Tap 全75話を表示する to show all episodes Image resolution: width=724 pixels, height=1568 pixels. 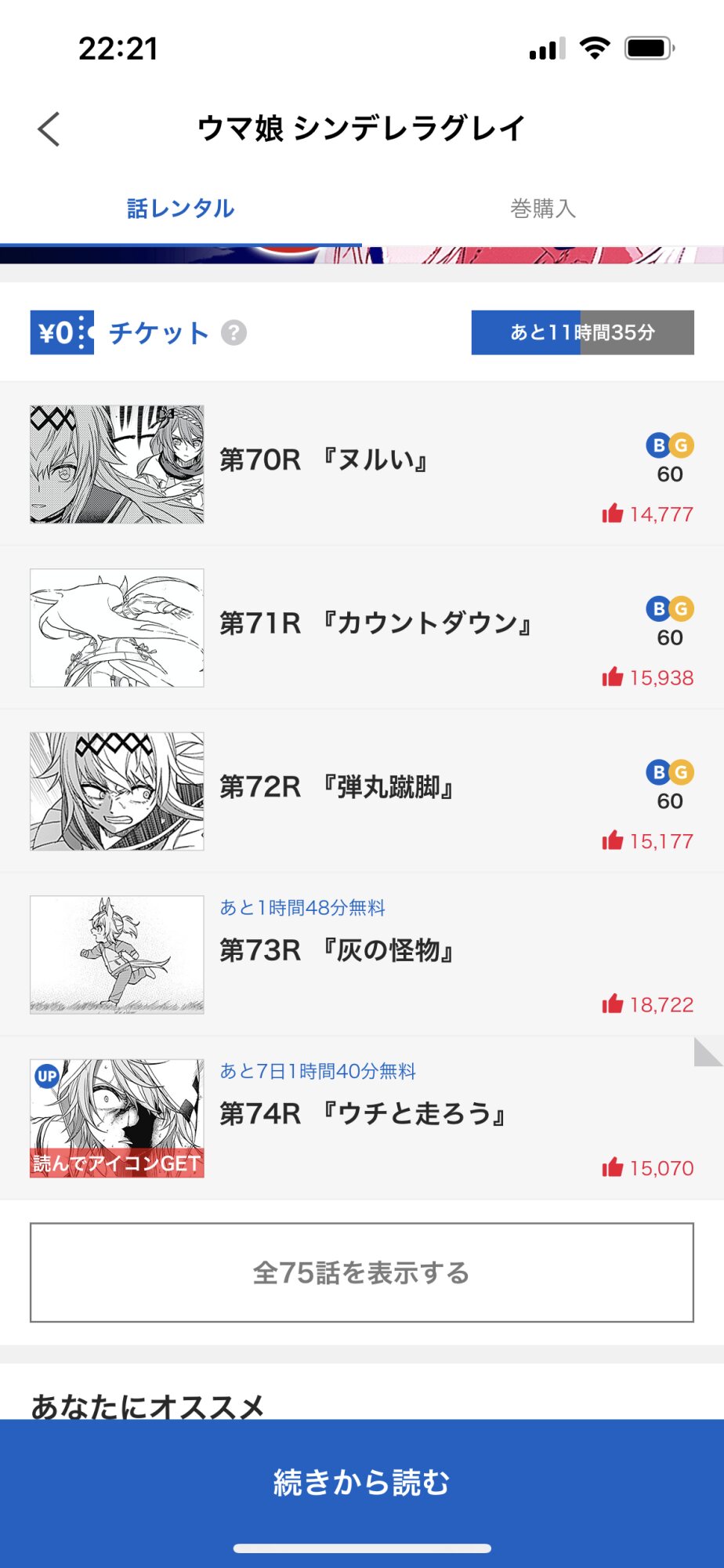pos(361,1272)
